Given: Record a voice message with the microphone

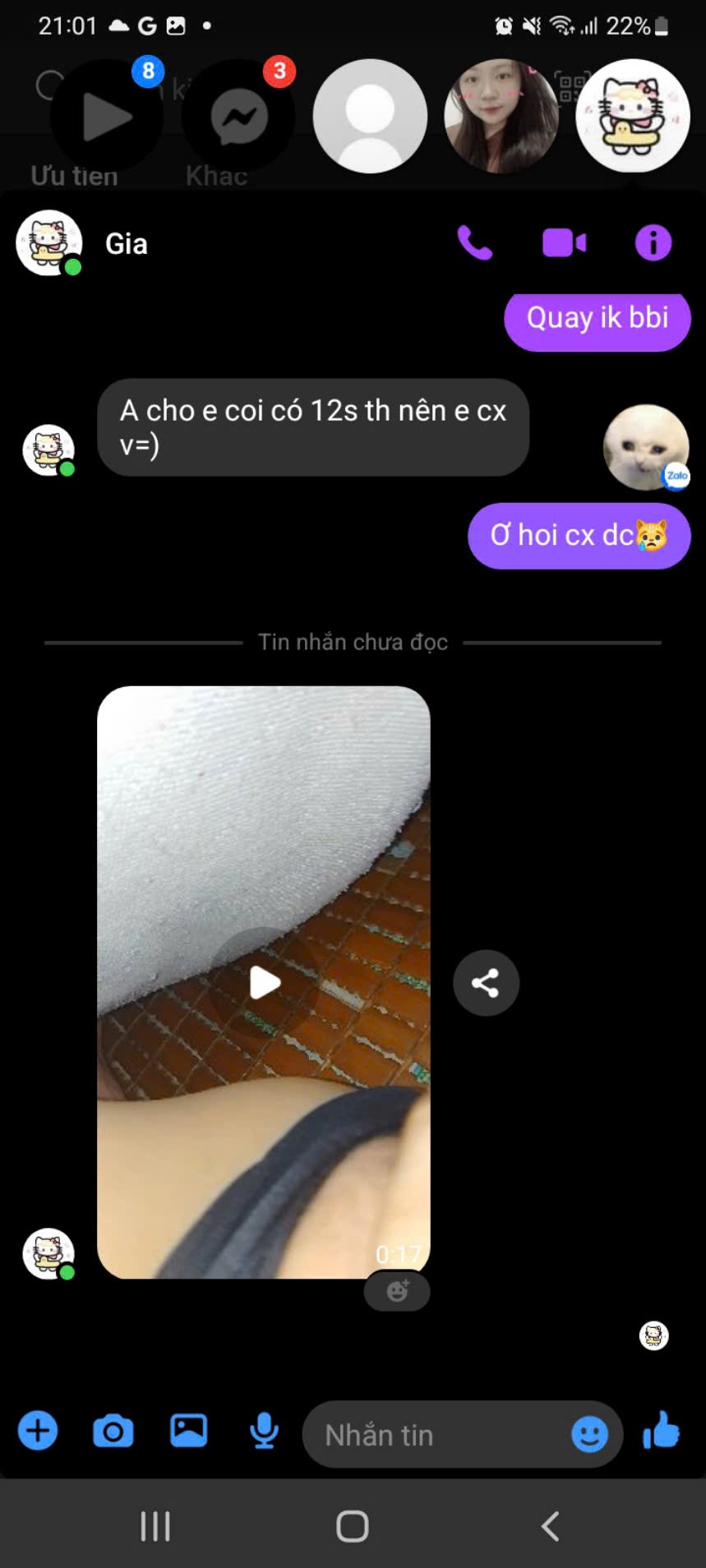Looking at the screenshot, I should (264, 1431).
